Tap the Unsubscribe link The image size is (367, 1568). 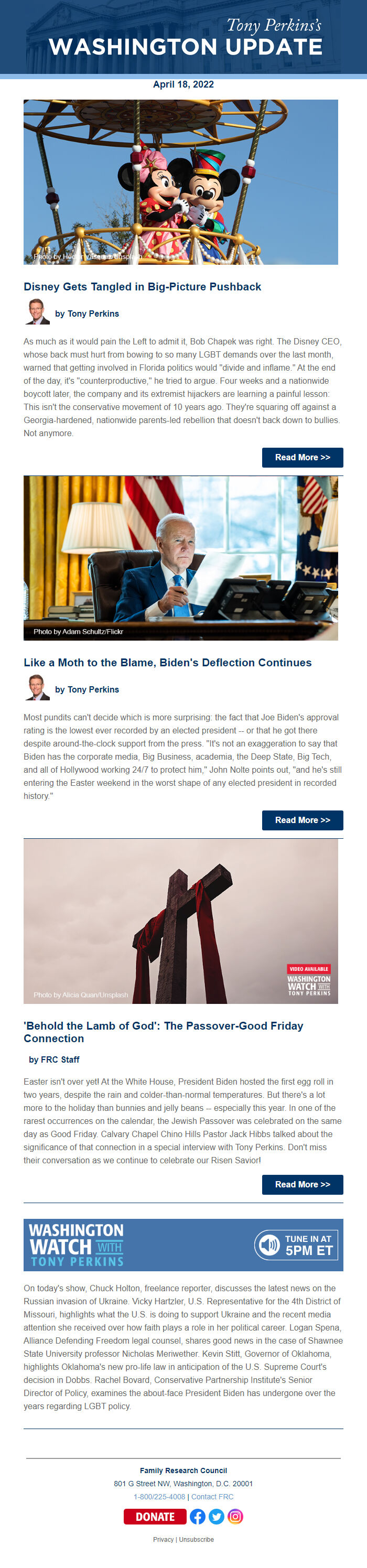(196, 1539)
